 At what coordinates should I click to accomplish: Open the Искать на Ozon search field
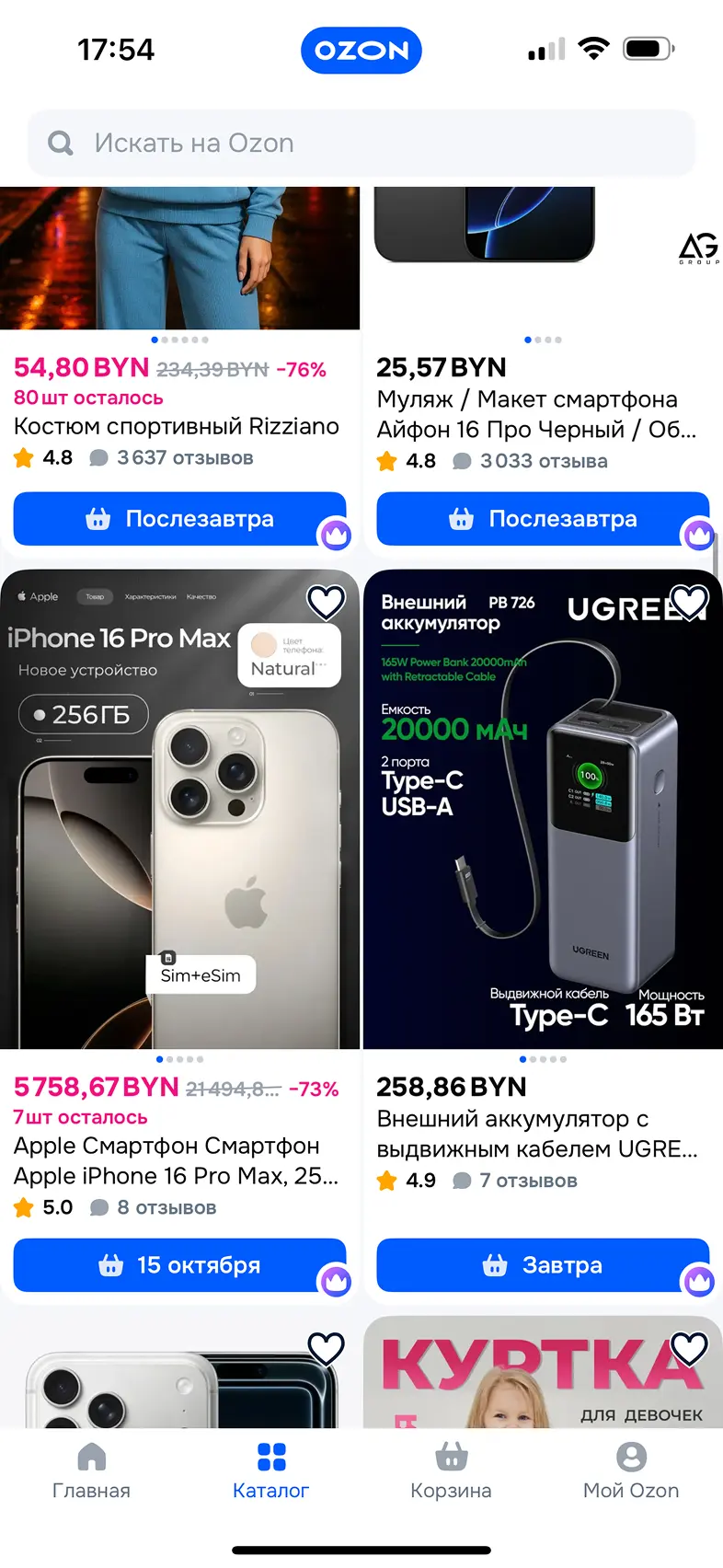(361, 144)
